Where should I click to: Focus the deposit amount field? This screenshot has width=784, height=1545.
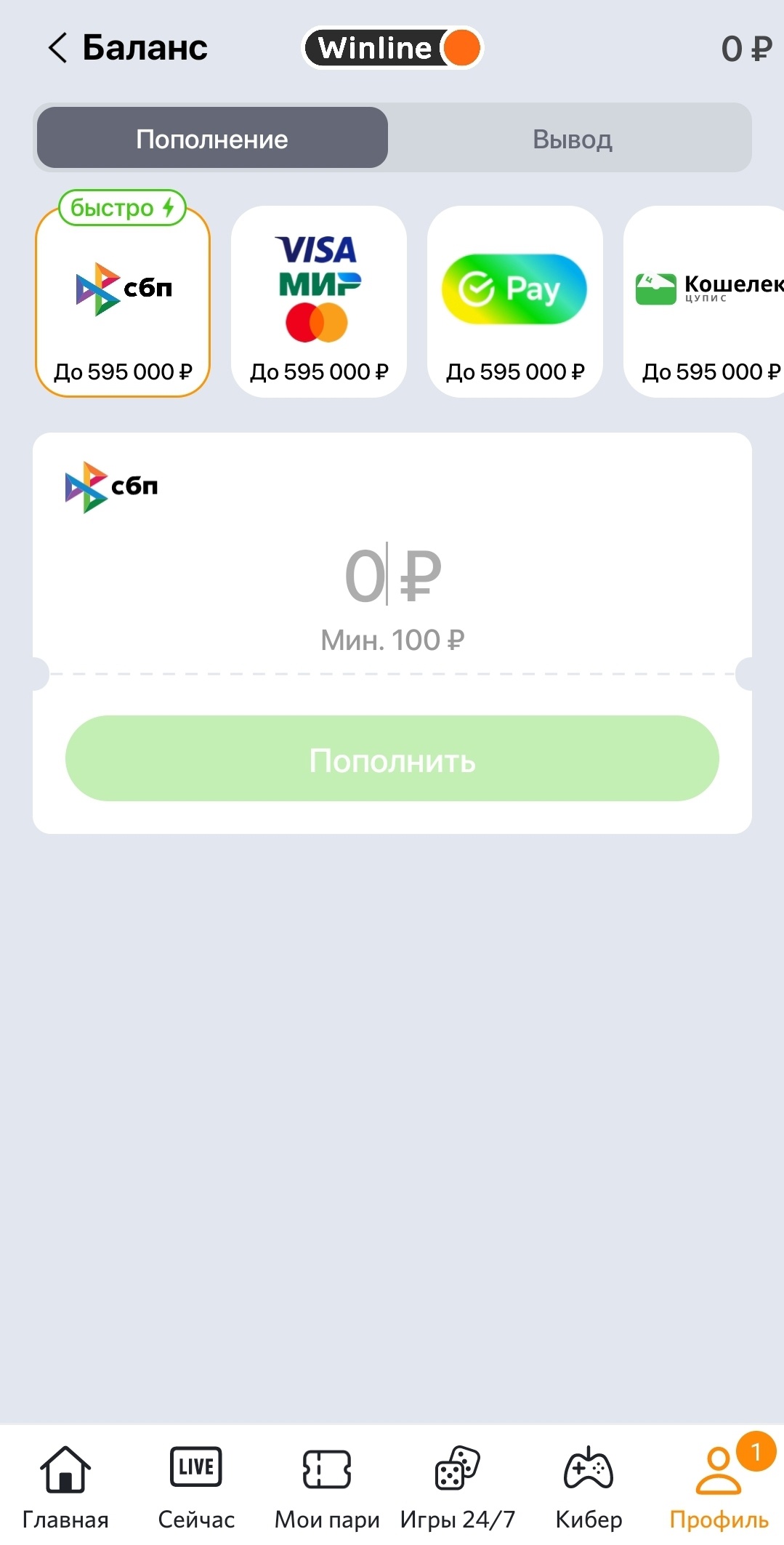coord(392,576)
